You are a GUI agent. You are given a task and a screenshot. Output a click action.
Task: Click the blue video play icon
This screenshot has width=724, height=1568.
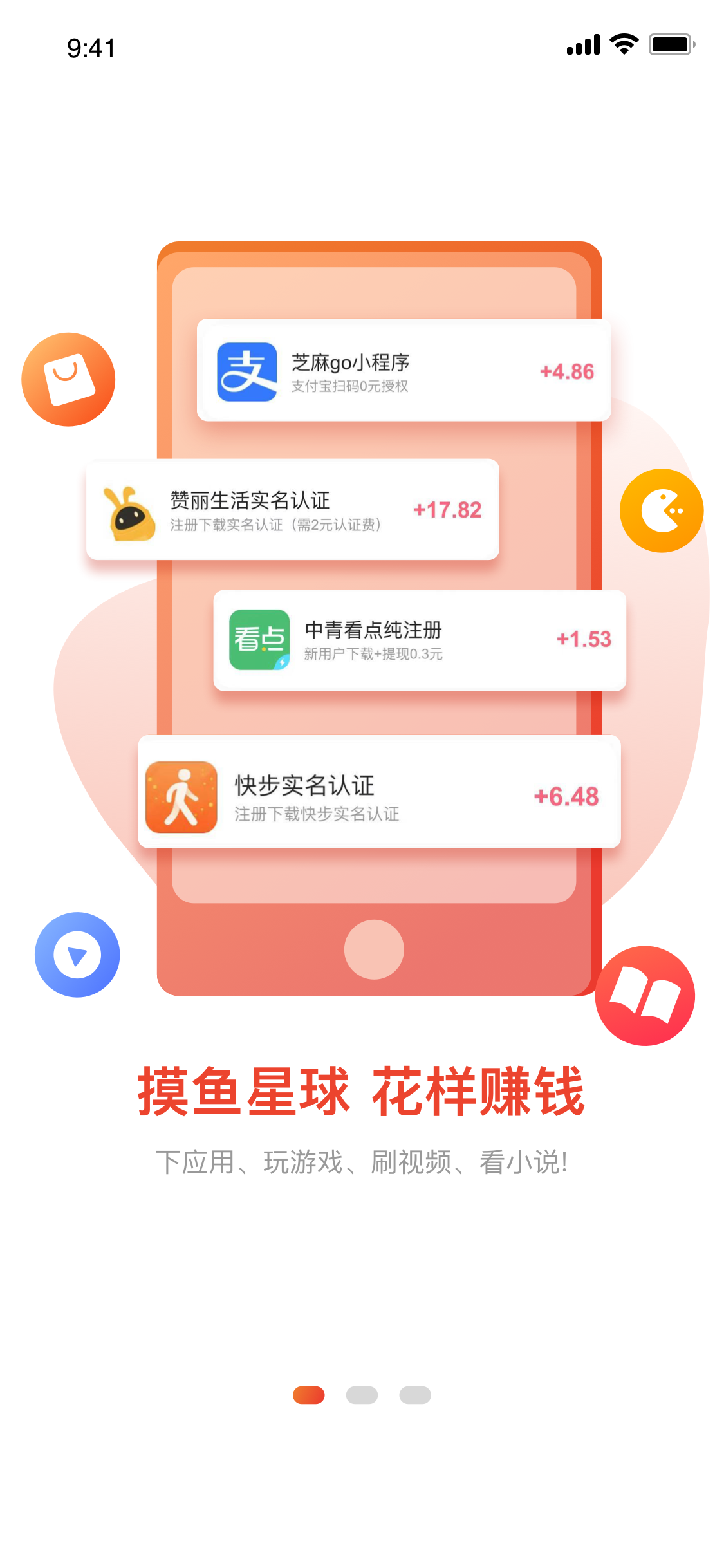coord(77,955)
